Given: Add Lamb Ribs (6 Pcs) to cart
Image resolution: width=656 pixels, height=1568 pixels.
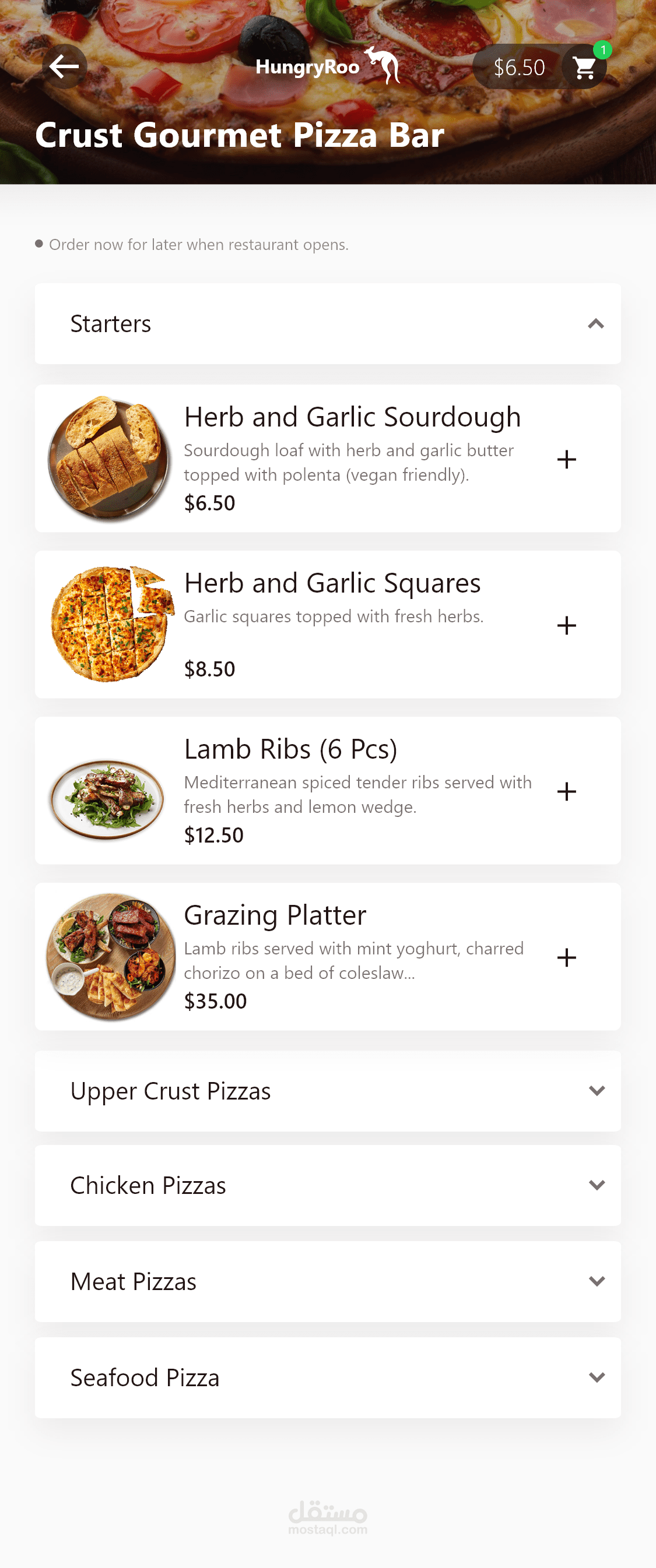Looking at the screenshot, I should point(566,791).
